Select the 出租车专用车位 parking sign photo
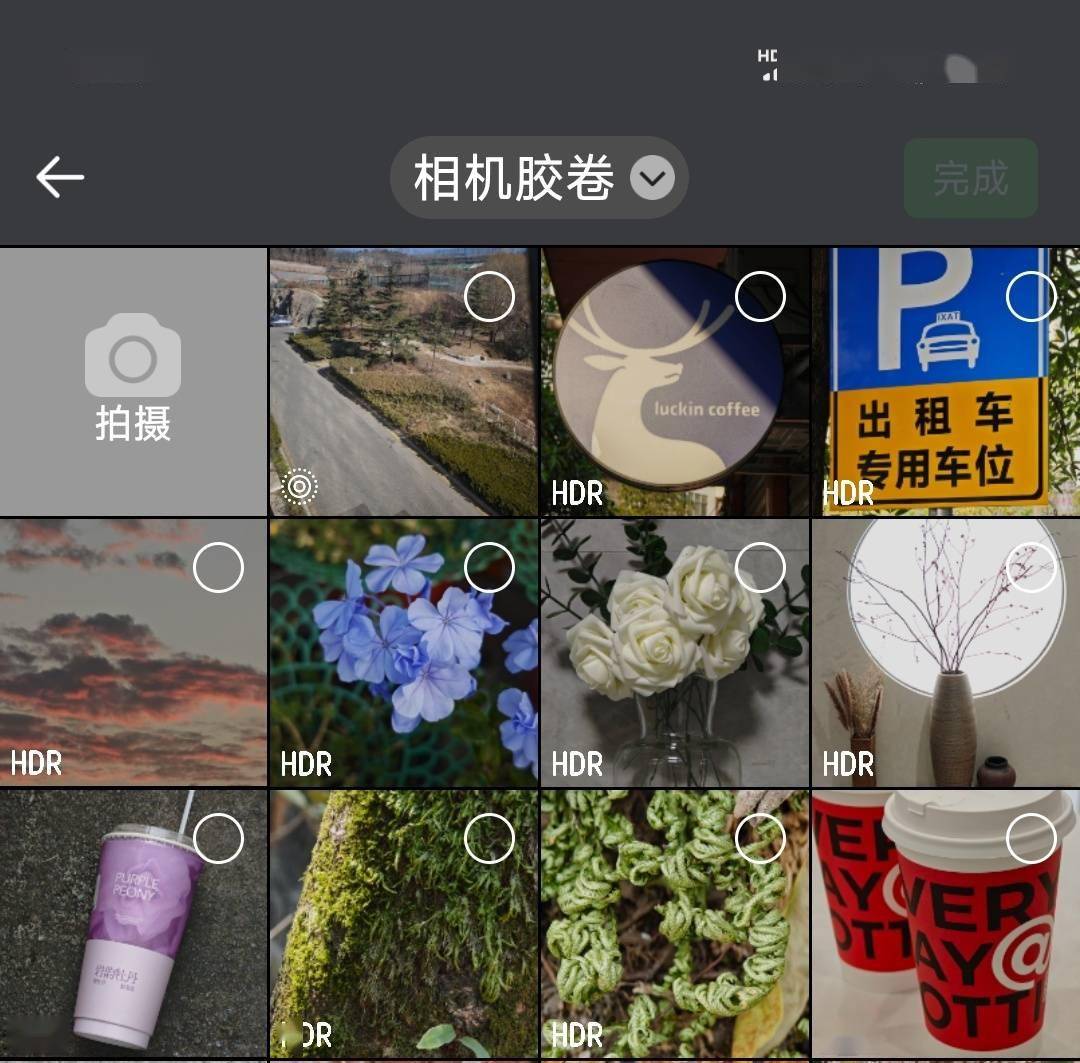Image resolution: width=1080 pixels, height=1063 pixels. 1031,296
